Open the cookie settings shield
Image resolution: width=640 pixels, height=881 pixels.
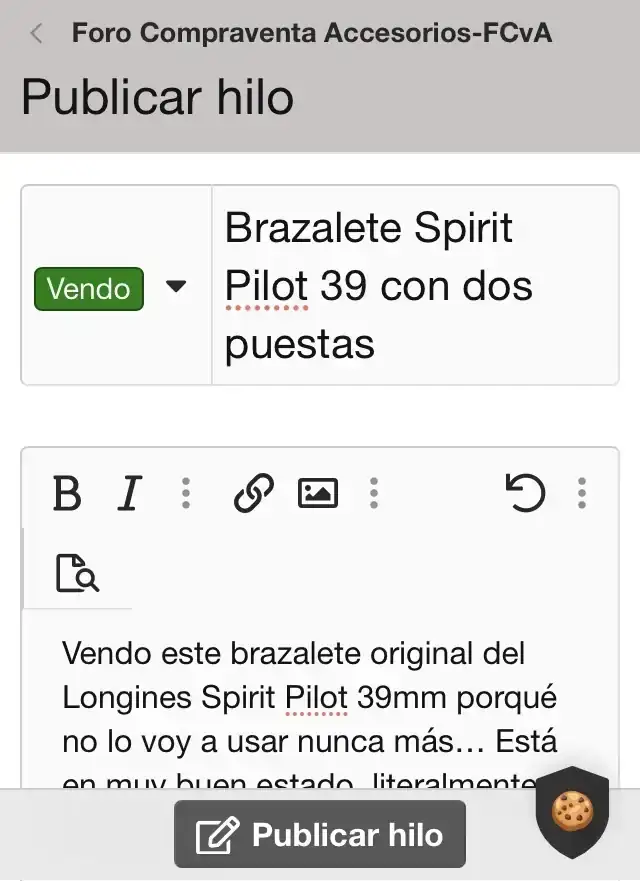573,812
